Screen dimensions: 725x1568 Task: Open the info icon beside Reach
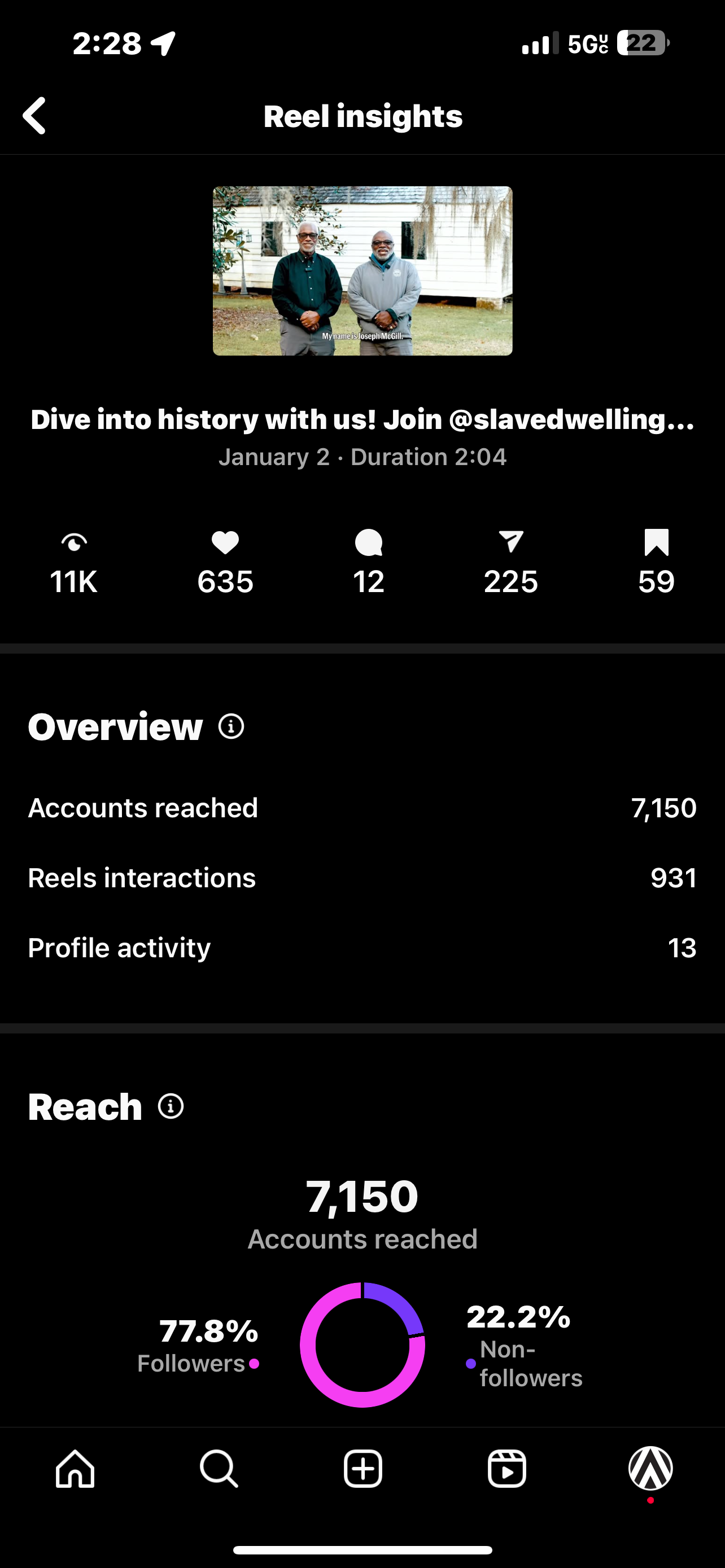[171, 1106]
